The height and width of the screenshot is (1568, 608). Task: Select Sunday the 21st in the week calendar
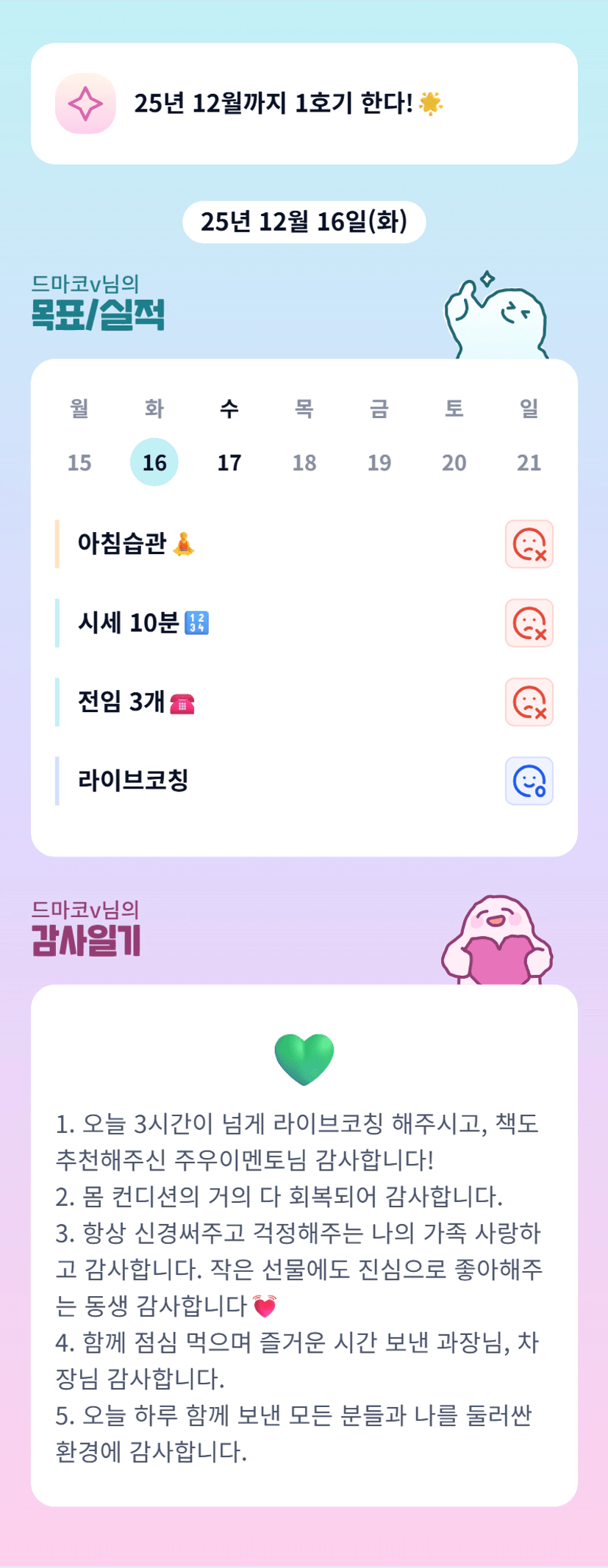coord(529,462)
